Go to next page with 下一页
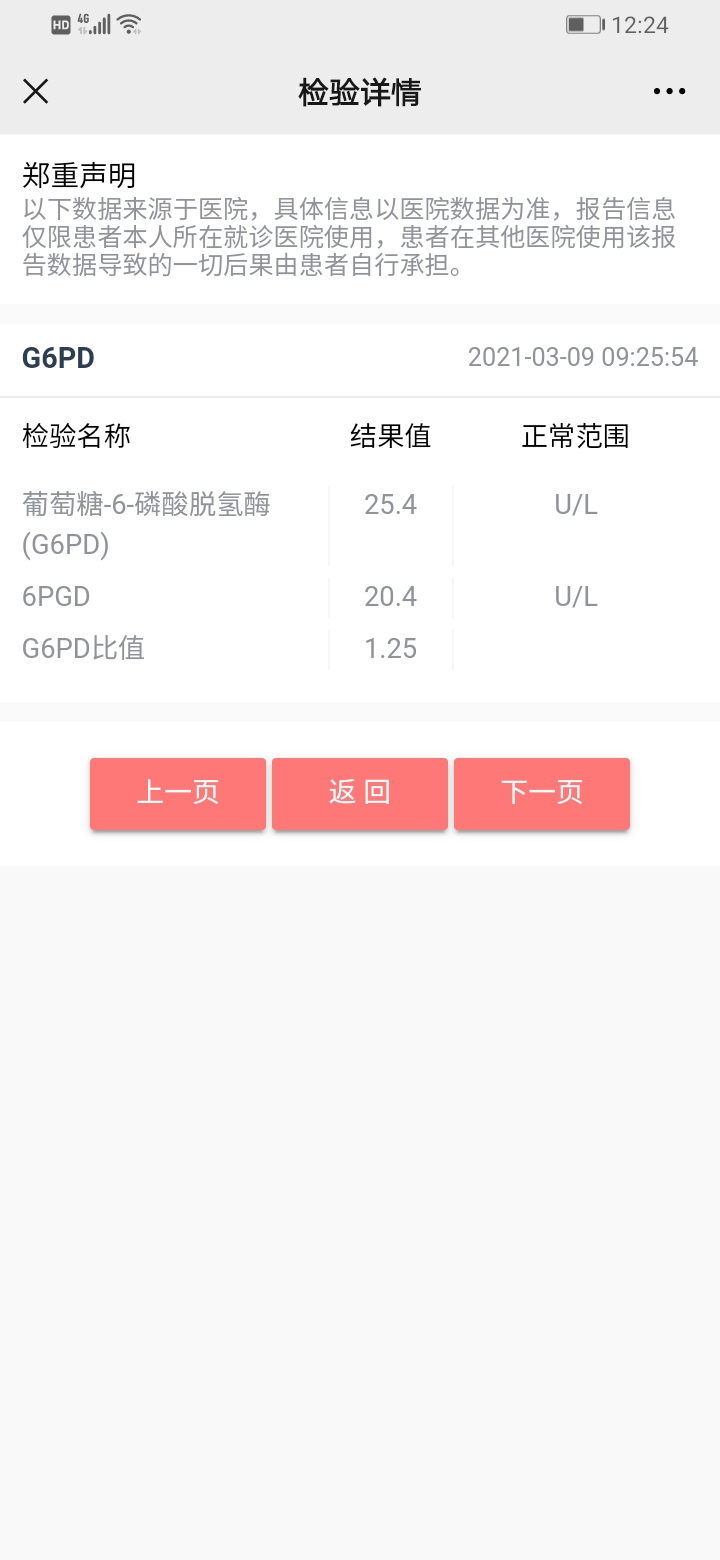The width and height of the screenshot is (720, 1560). 542,793
